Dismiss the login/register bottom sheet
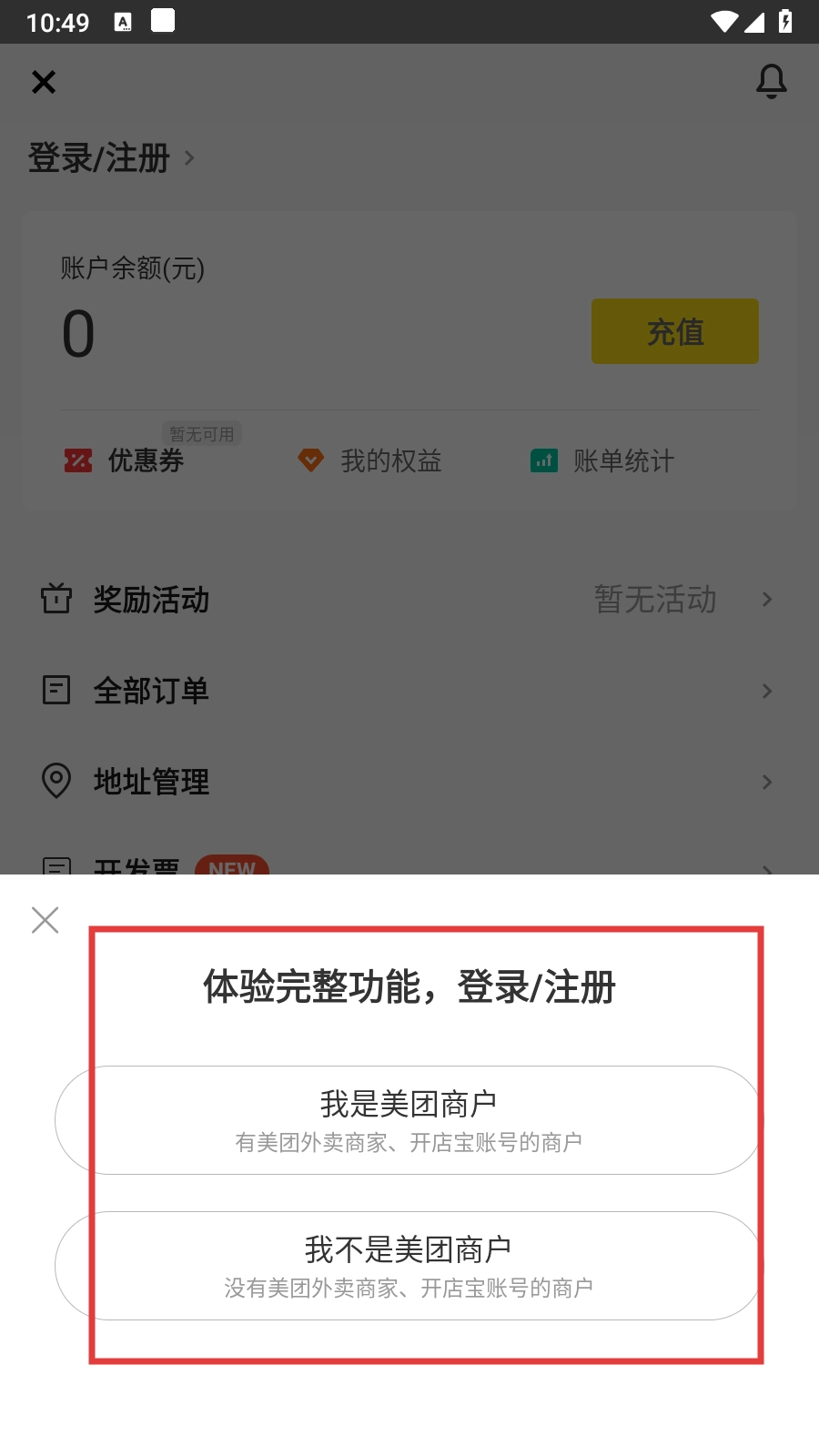Viewport: 819px width, 1456px height. coord(45,920)
